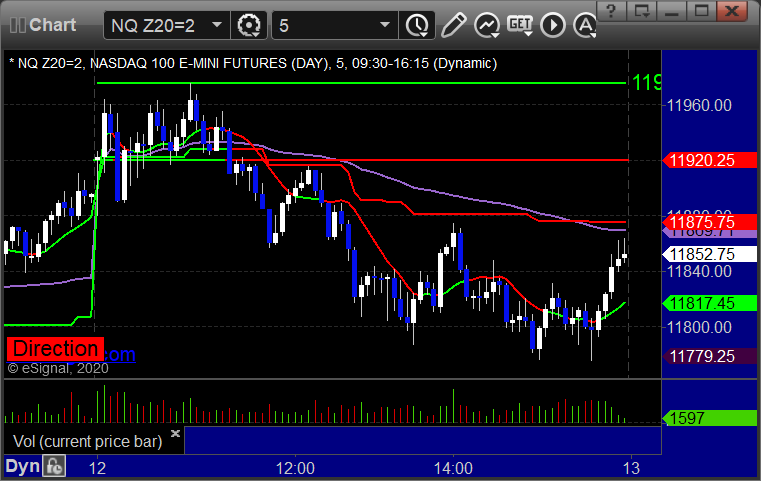The height and width of the screenshot is (481, 761).
Task: Dismiss the Vol current price bar tooltip
Action: 176,434
